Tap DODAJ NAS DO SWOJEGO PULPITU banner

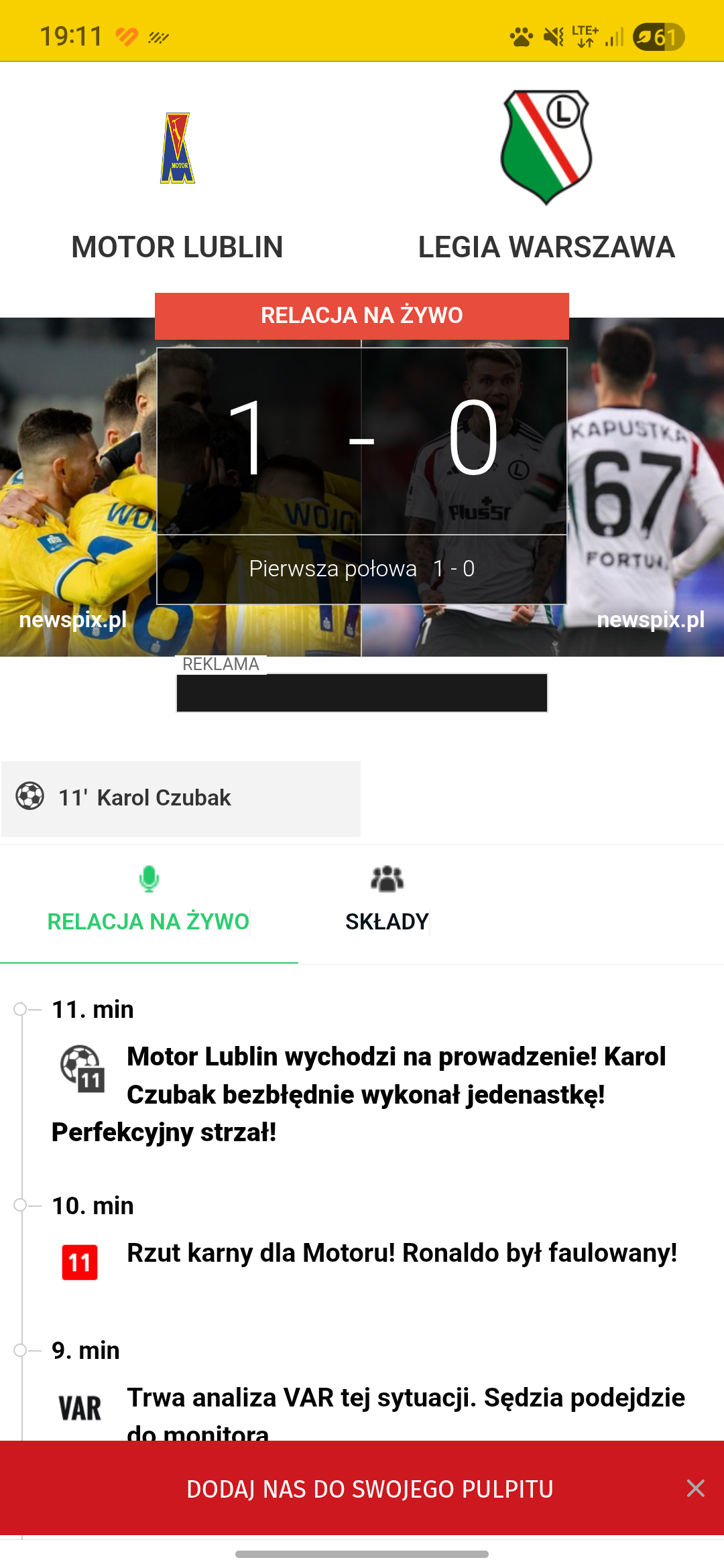coord(370,1488)
